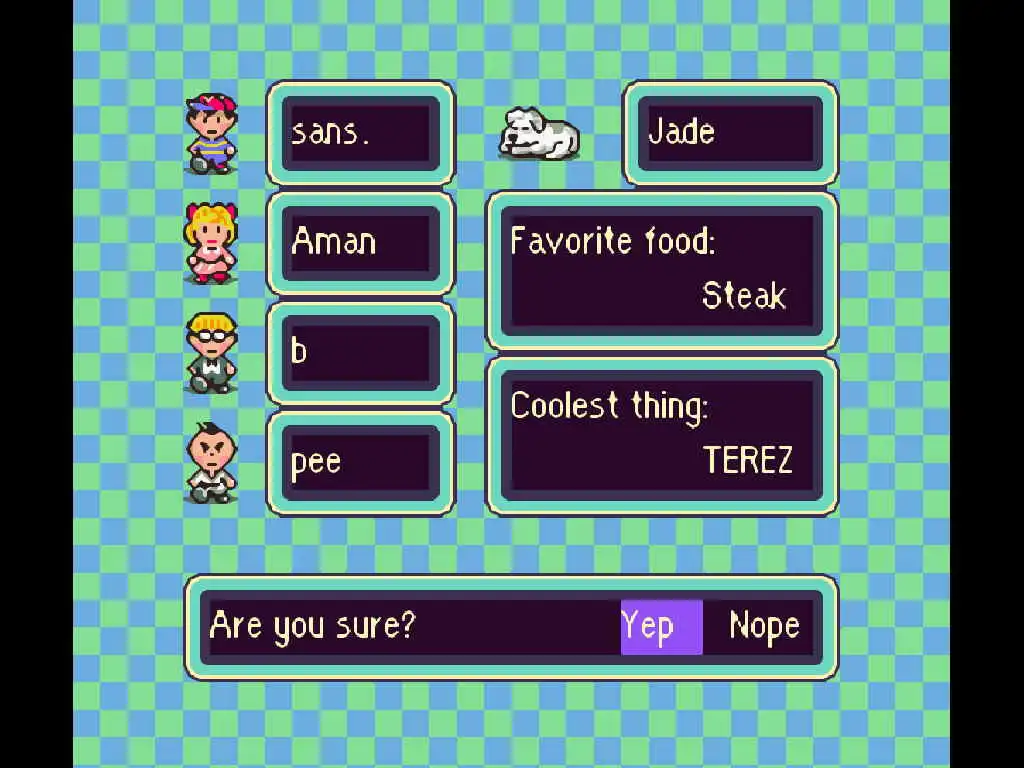This screenshot has height=768, width=1024.
Task: Confirm the names with Yep
Action: 659,627
